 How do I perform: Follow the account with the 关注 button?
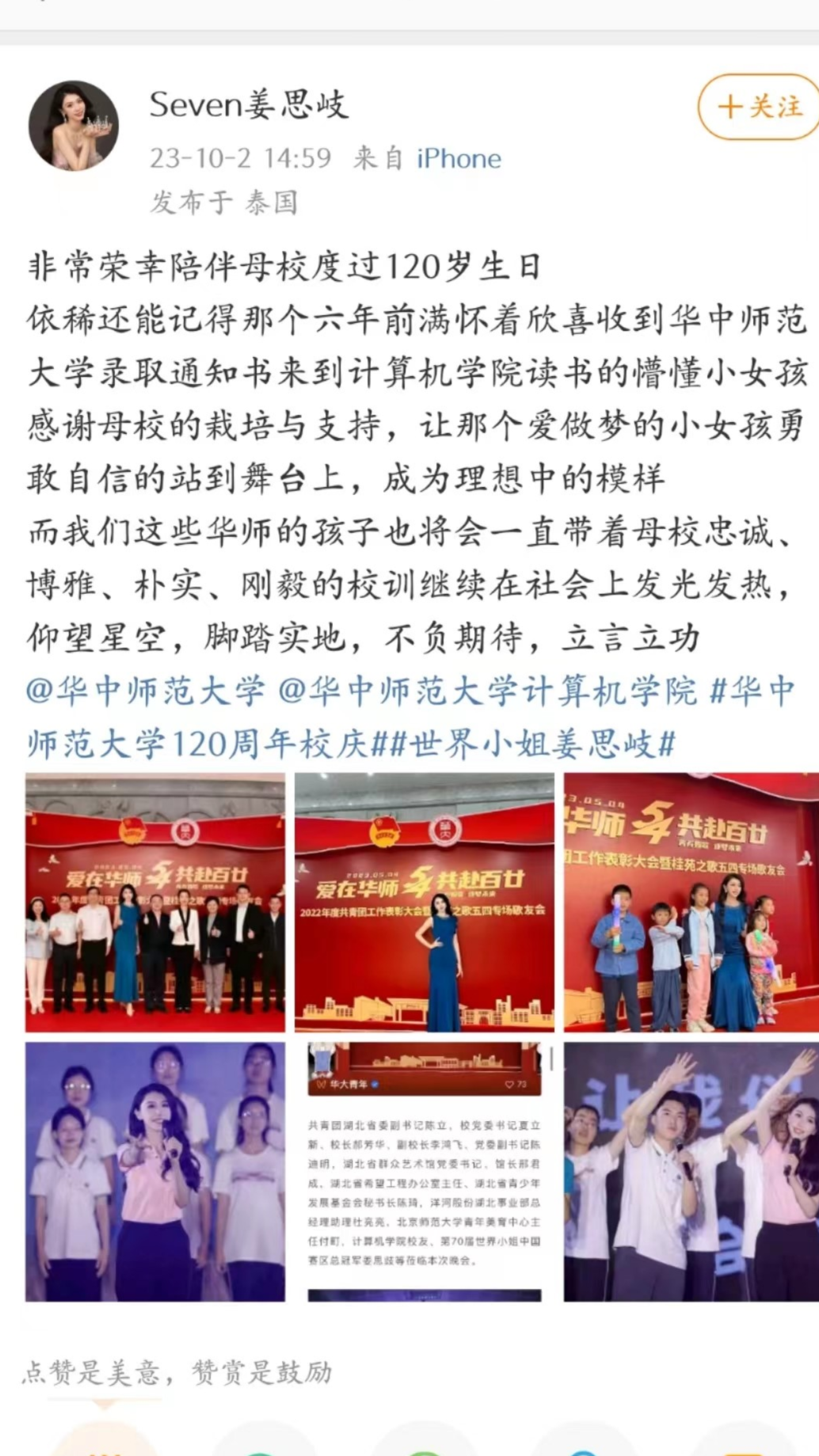click(x=759, y=107)
